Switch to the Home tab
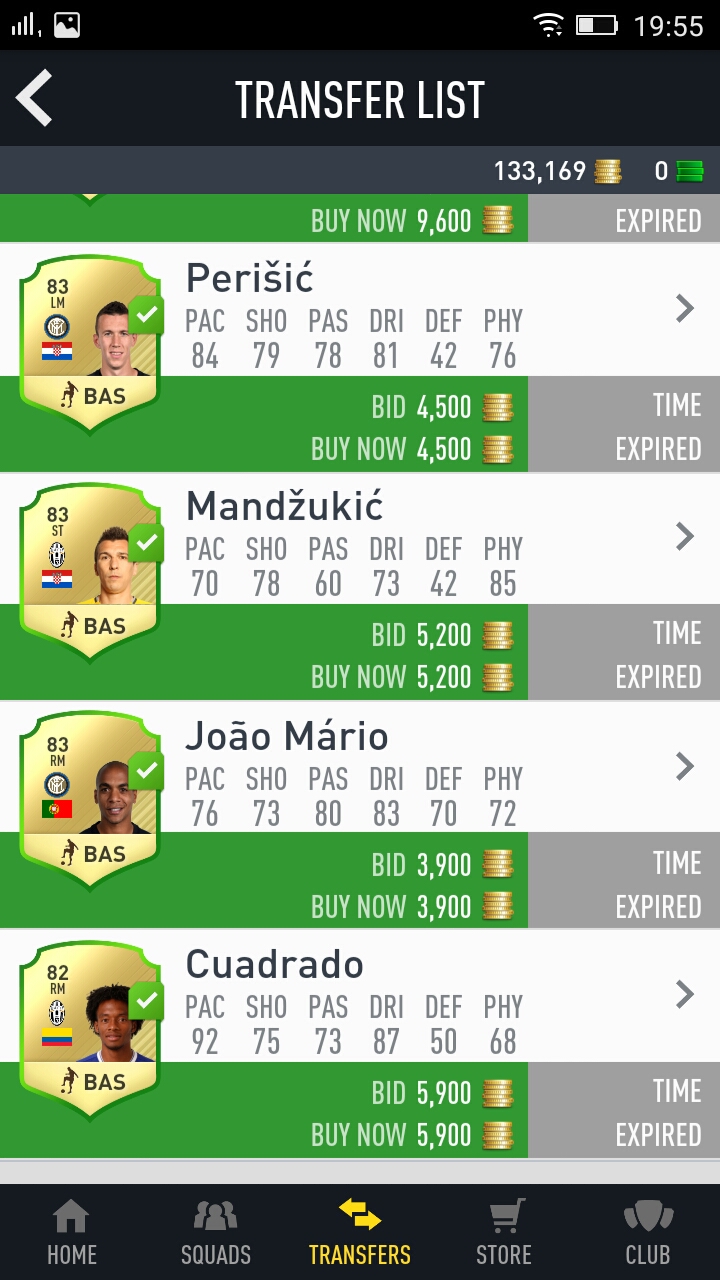Screen dimensions: 720x1280 (72, 1232)
